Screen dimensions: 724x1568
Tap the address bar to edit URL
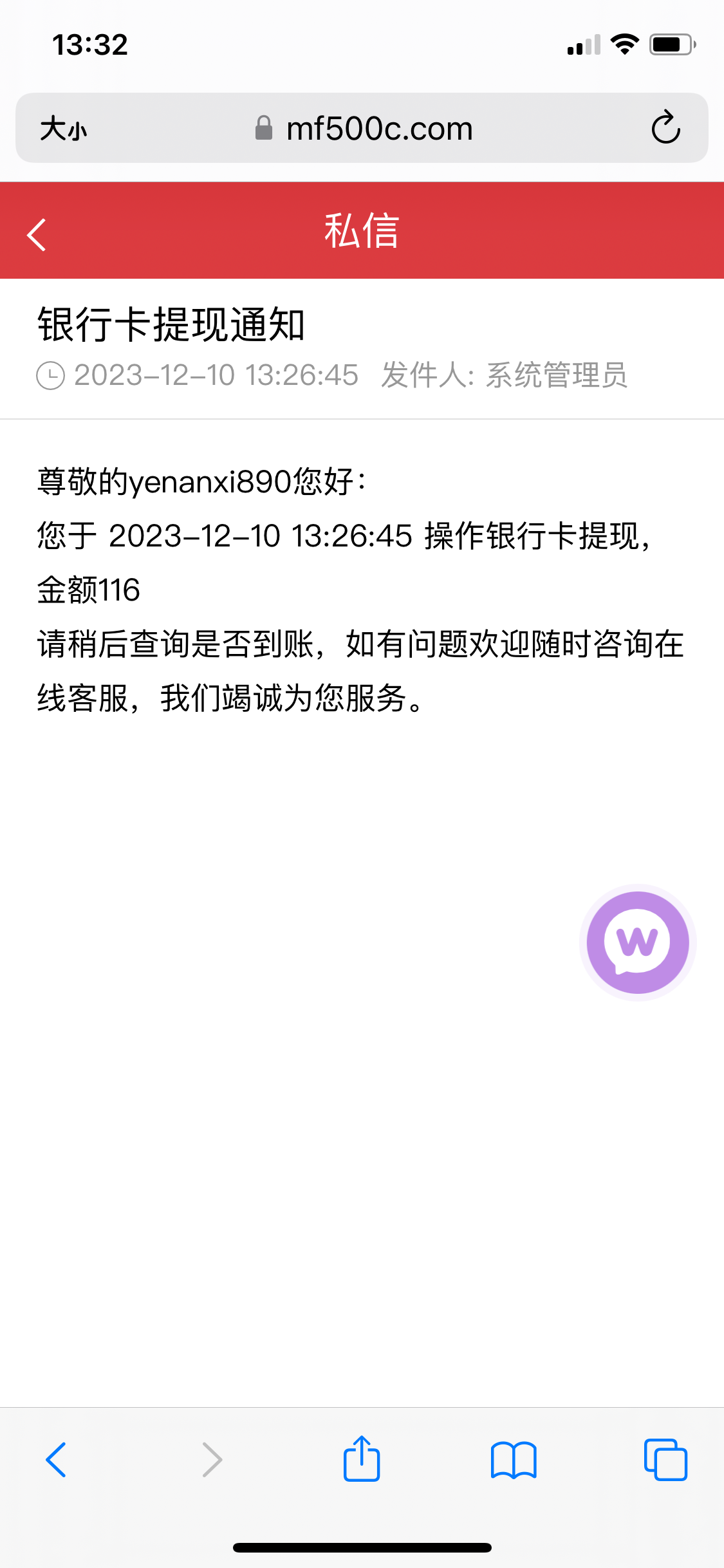tap(378, 127)
